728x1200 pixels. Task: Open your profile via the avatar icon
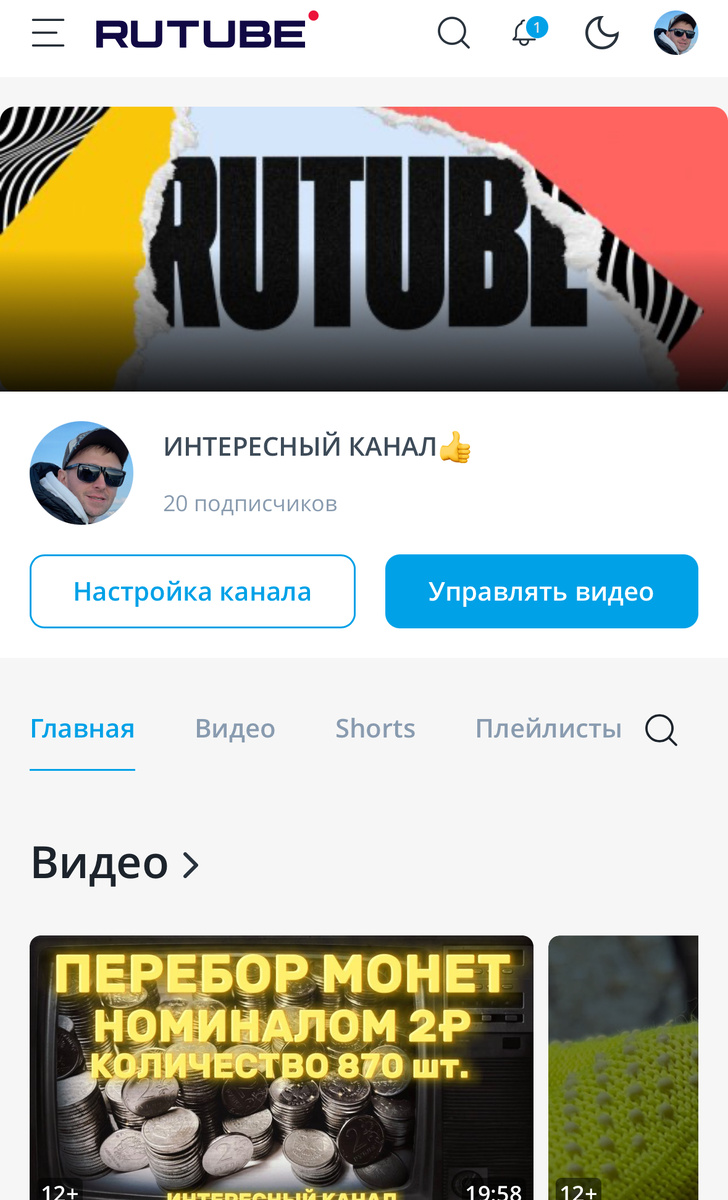pos(677,32)
